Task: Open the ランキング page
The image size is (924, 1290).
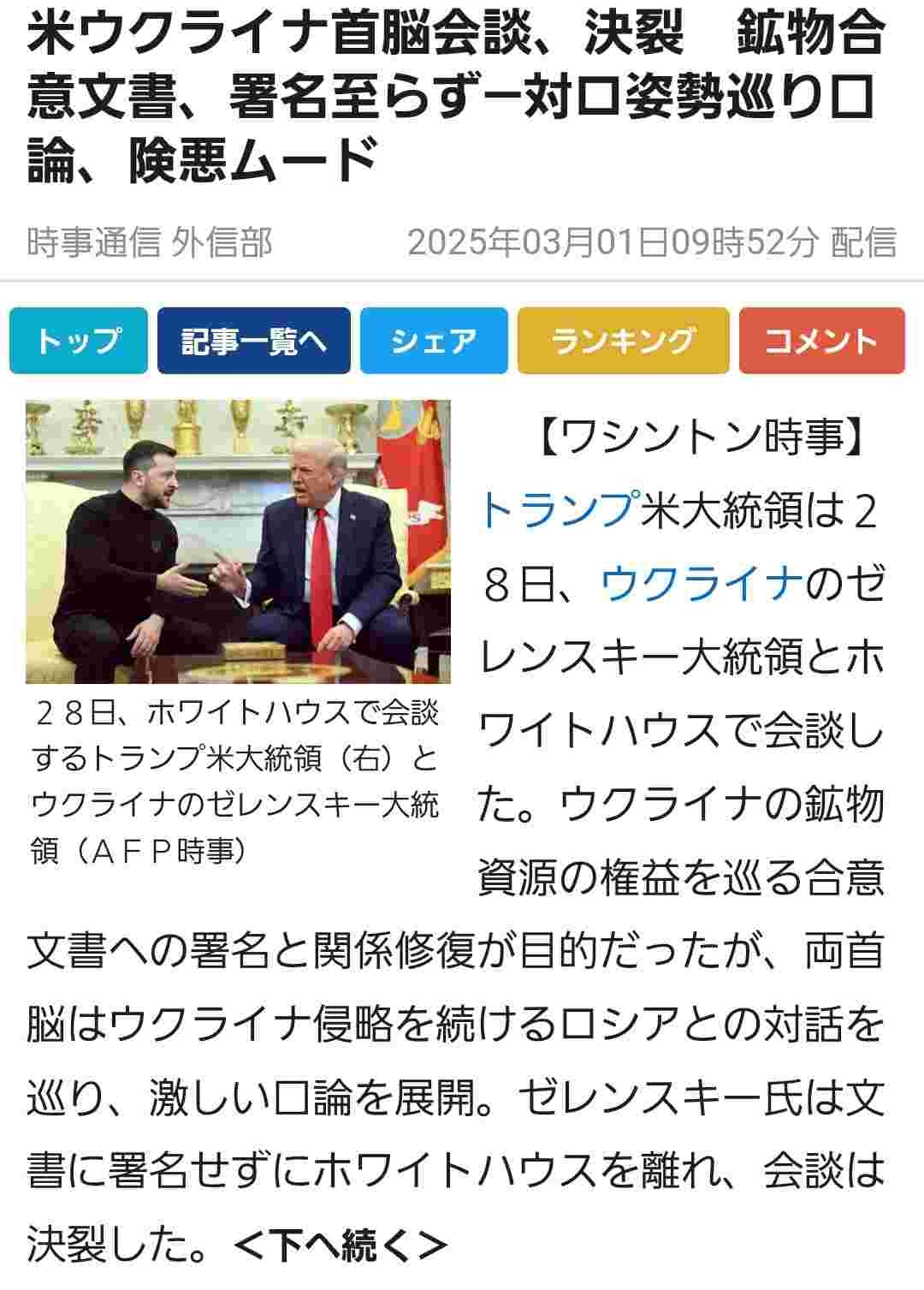Action: pos(623,341)
